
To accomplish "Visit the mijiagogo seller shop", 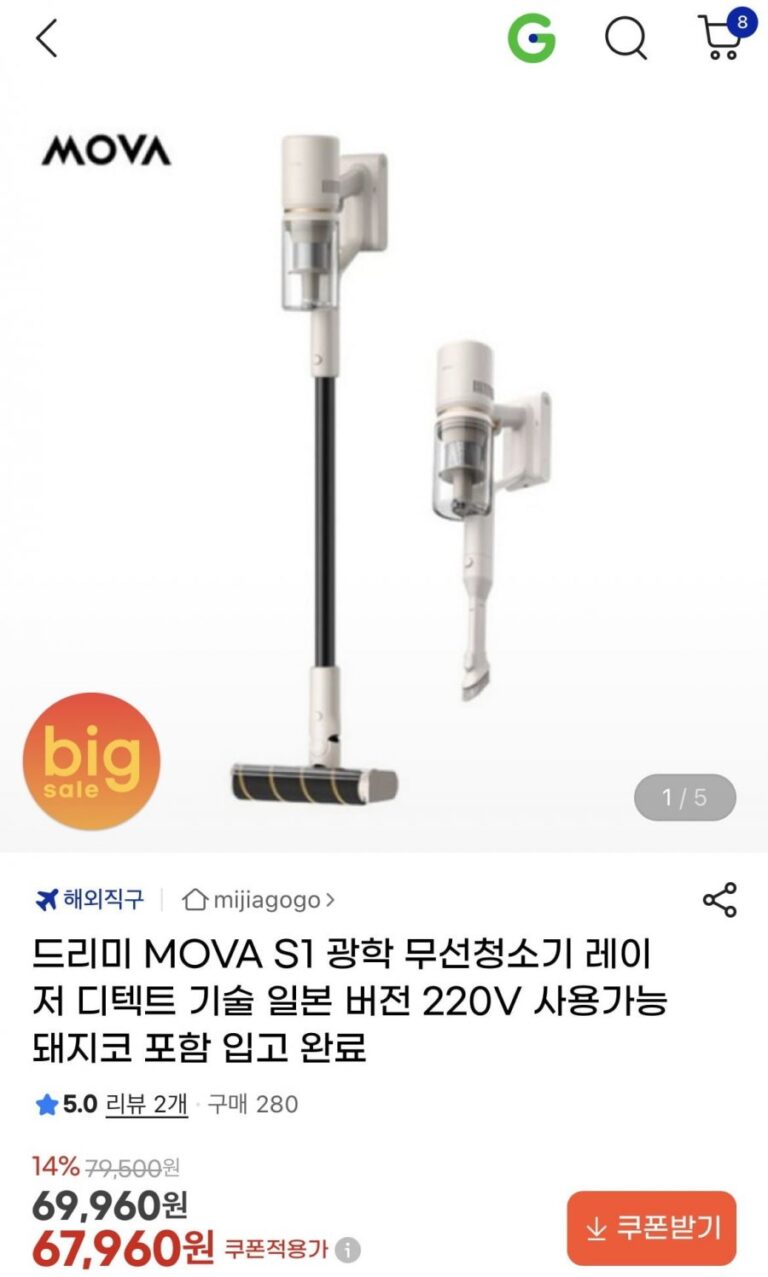I will pos(260,900).
